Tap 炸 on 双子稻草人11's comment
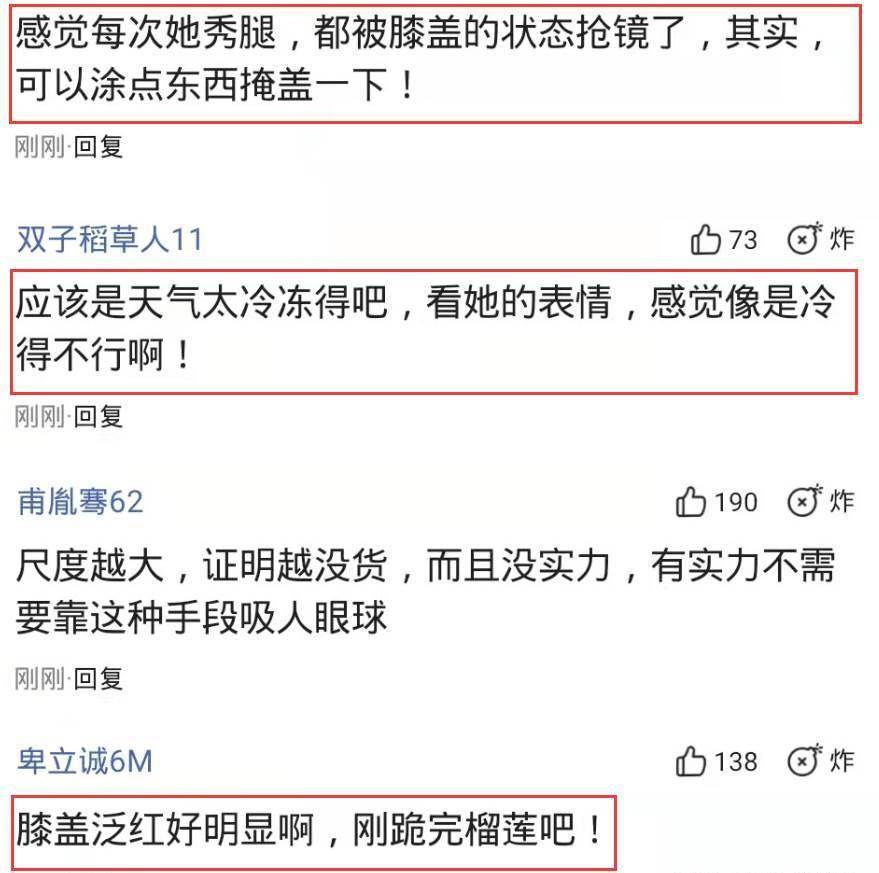This screenshot has width=879, height=873. (820, 239)
